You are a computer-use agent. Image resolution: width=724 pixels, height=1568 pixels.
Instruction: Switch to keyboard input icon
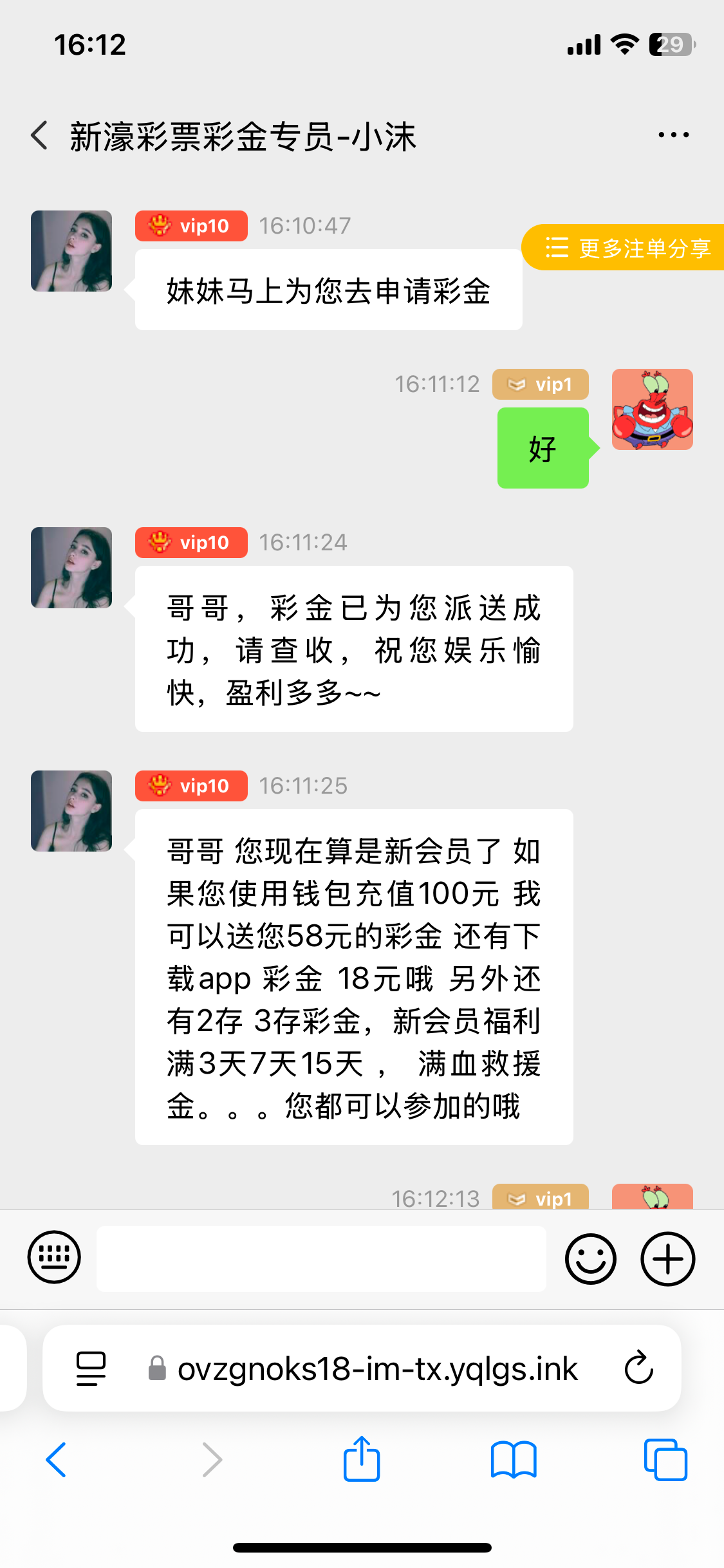[x=54, y=1257]
